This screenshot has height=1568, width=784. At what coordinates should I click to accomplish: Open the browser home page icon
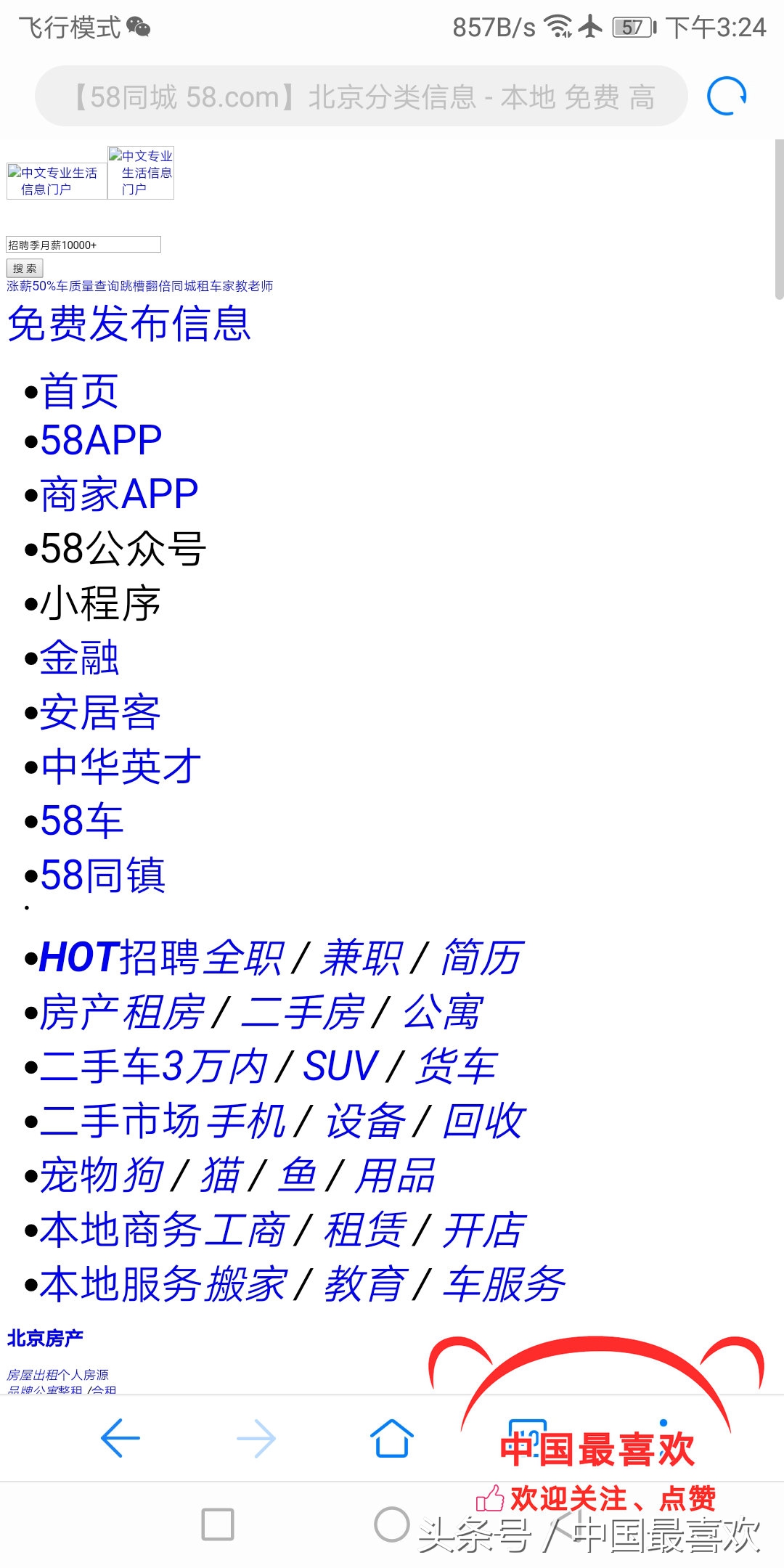[392, 1438]
